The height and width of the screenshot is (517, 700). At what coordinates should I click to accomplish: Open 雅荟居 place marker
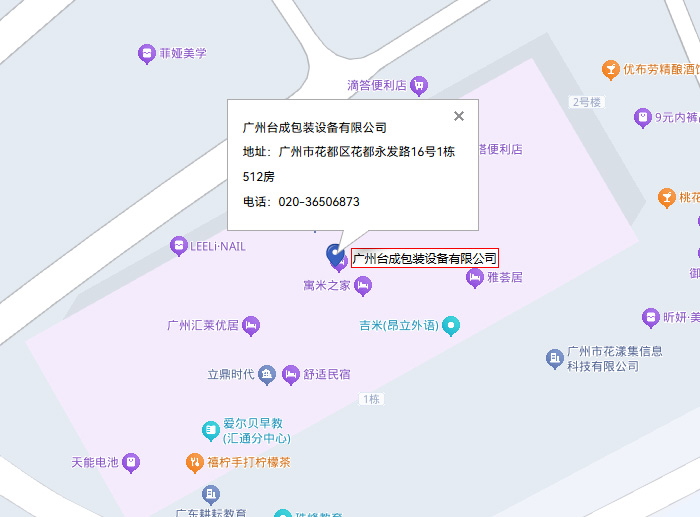click(476, 278)
